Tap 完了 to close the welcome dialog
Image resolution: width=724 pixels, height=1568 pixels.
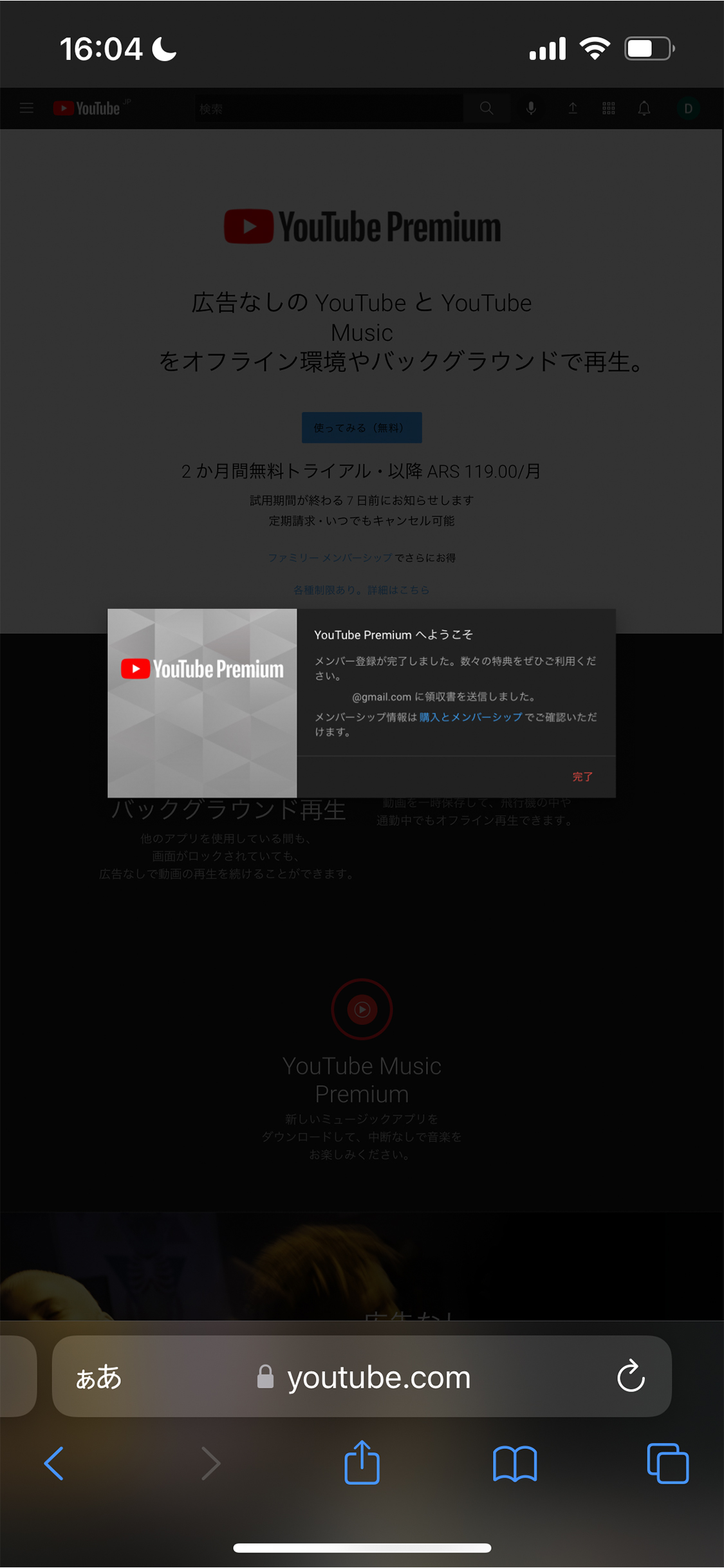pos(582,777)
